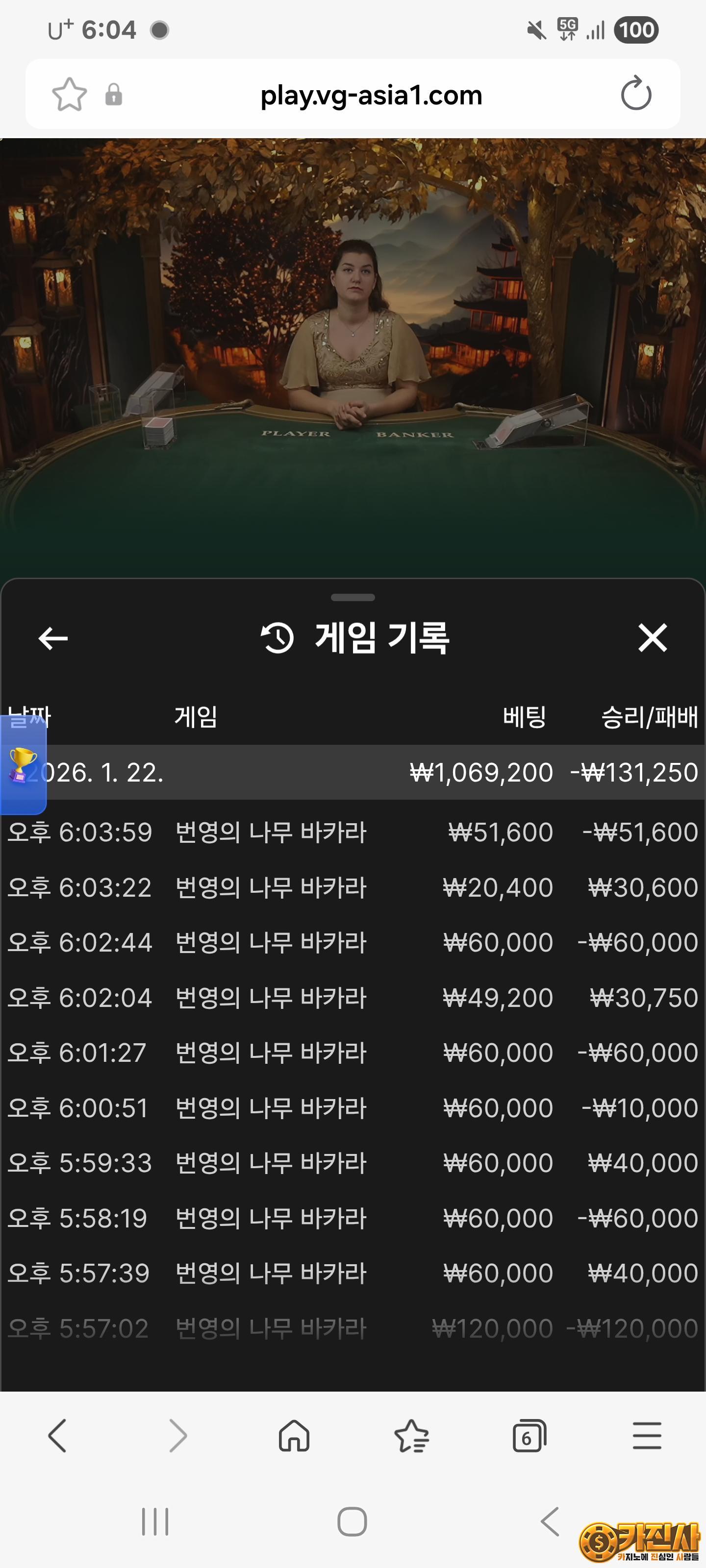706x1568 pixels.
Task: Open the 오후 6:03:22 game record
Action: [353, 887]
